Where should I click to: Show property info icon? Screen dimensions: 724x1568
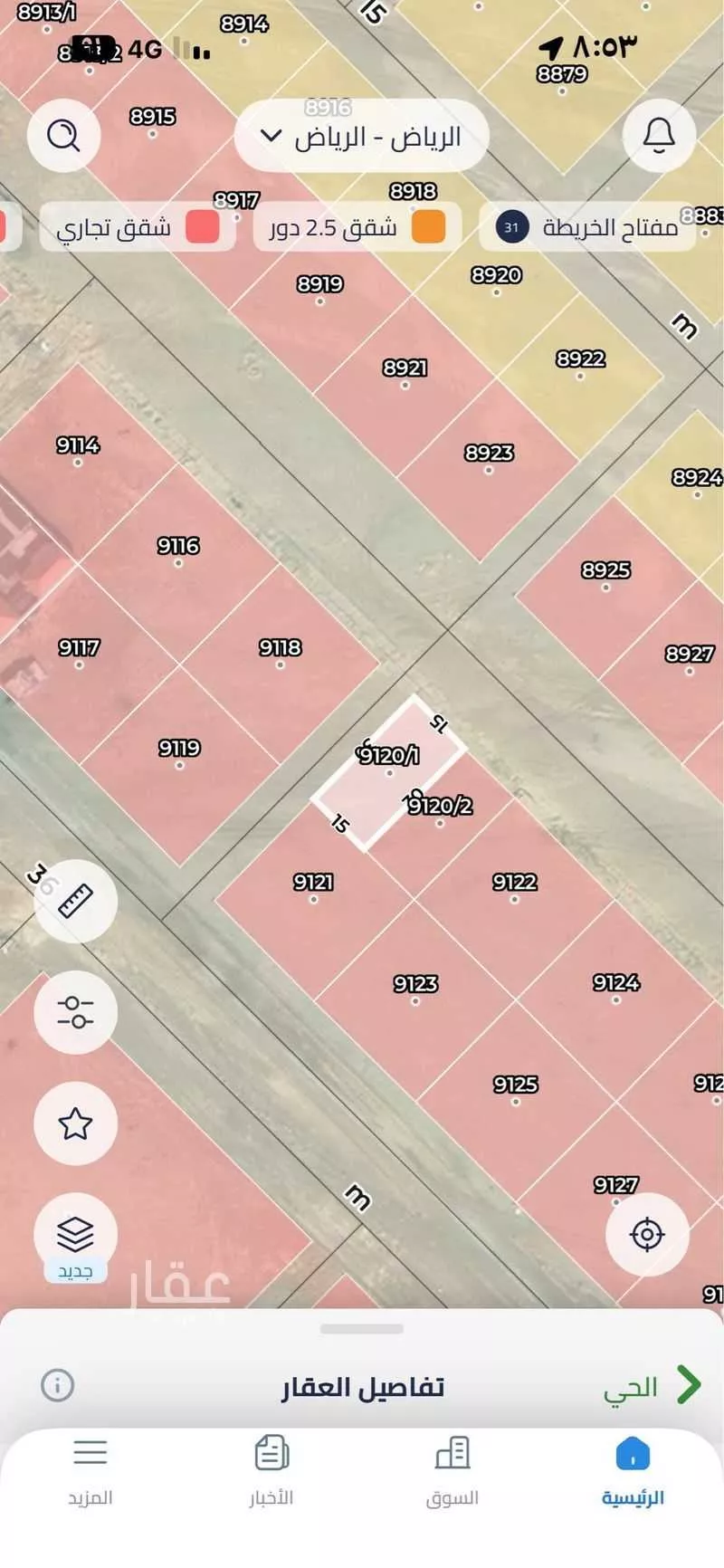57,1385
